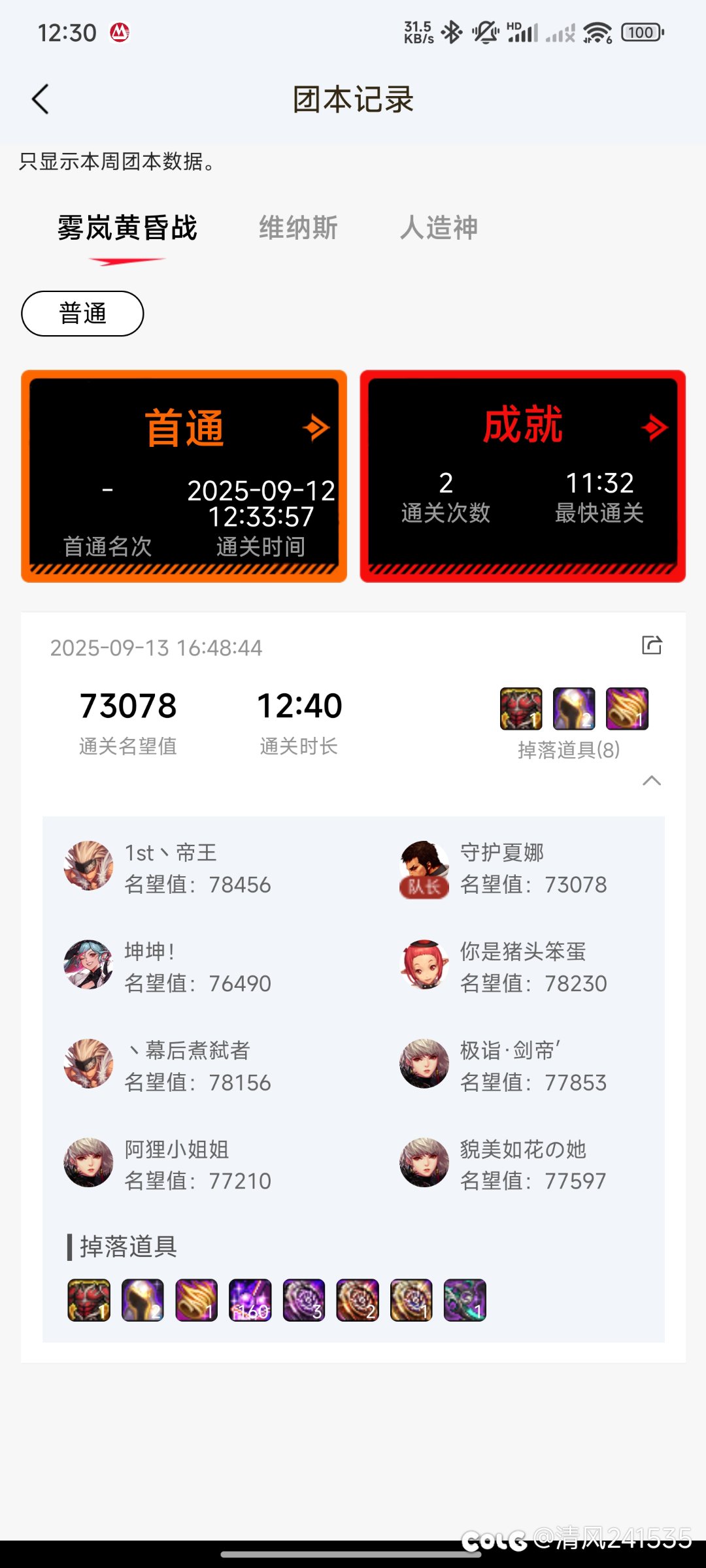706x1568 pixels.
Task: Go back from 团本记录 page
Action: [41, 99]
